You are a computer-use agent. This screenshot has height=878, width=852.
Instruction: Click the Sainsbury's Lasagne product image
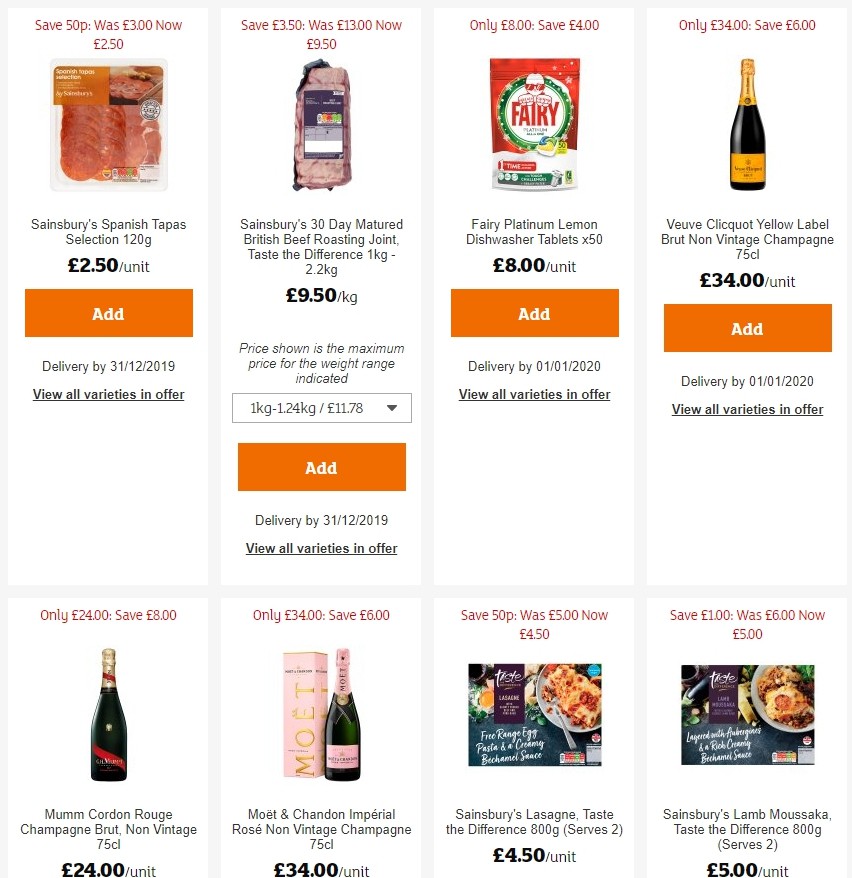tap(534, 714)
